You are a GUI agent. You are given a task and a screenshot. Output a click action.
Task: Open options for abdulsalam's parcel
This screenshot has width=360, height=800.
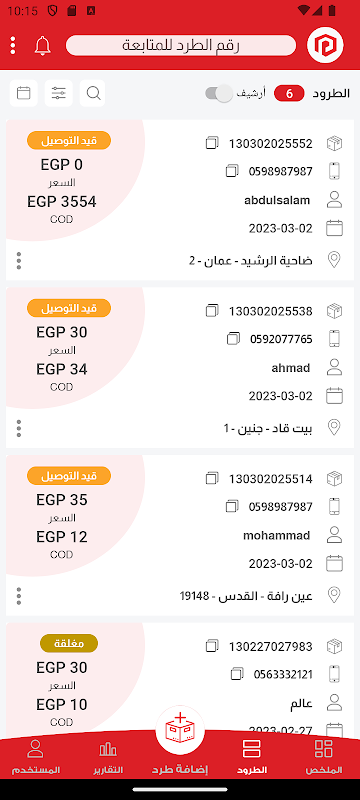coord(19,261)
